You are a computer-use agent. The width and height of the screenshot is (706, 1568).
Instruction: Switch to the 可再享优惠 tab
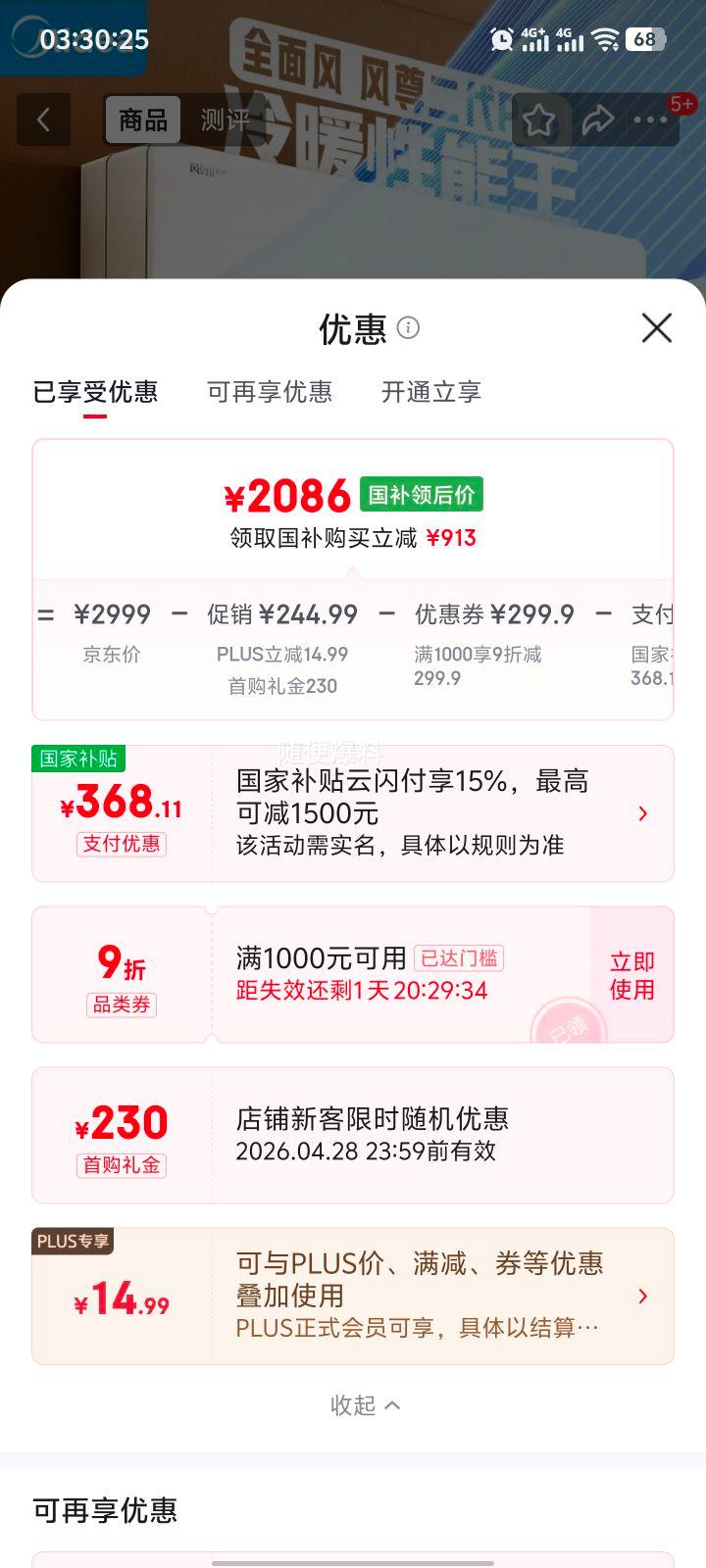(x=271, y=392)
